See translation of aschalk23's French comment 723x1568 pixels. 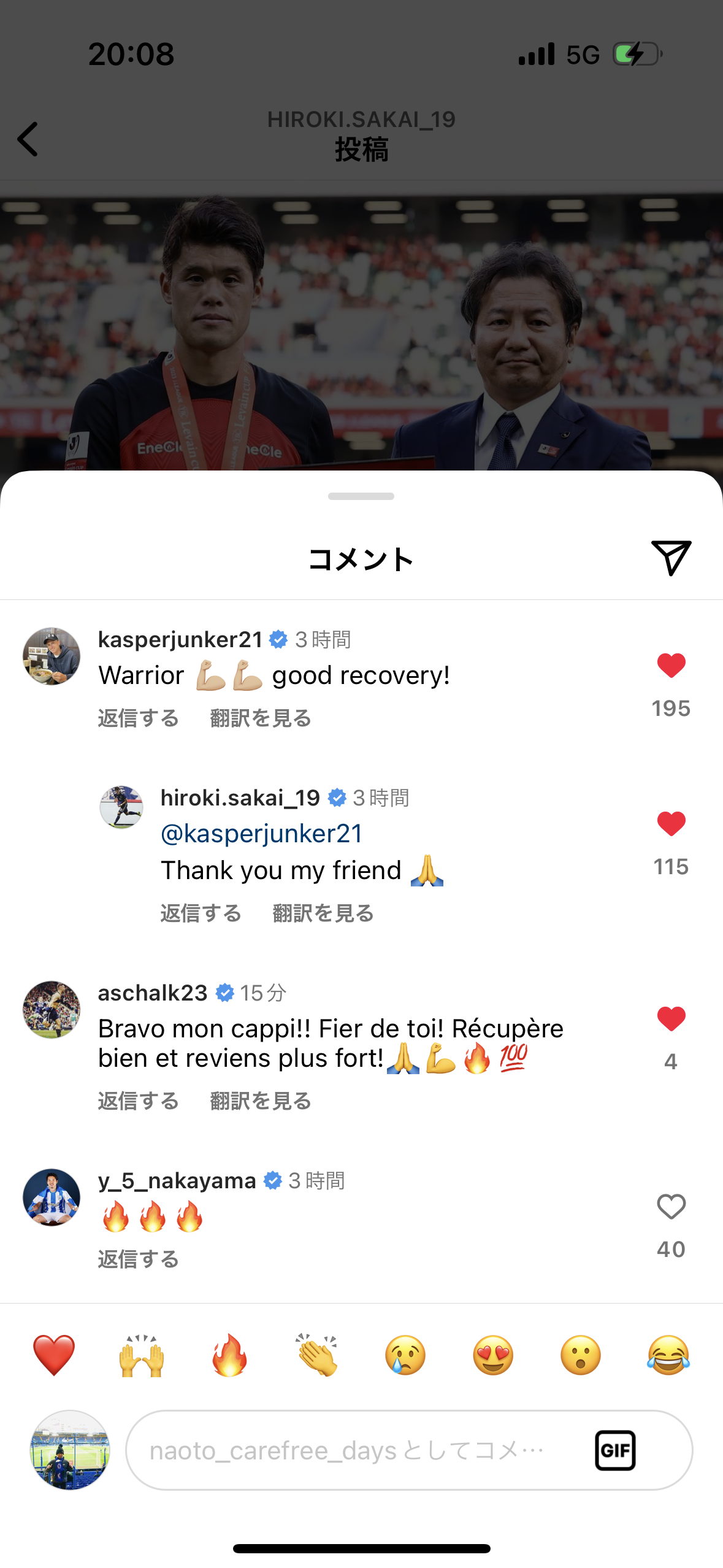pyautogui.click(x=261, y=1101)
